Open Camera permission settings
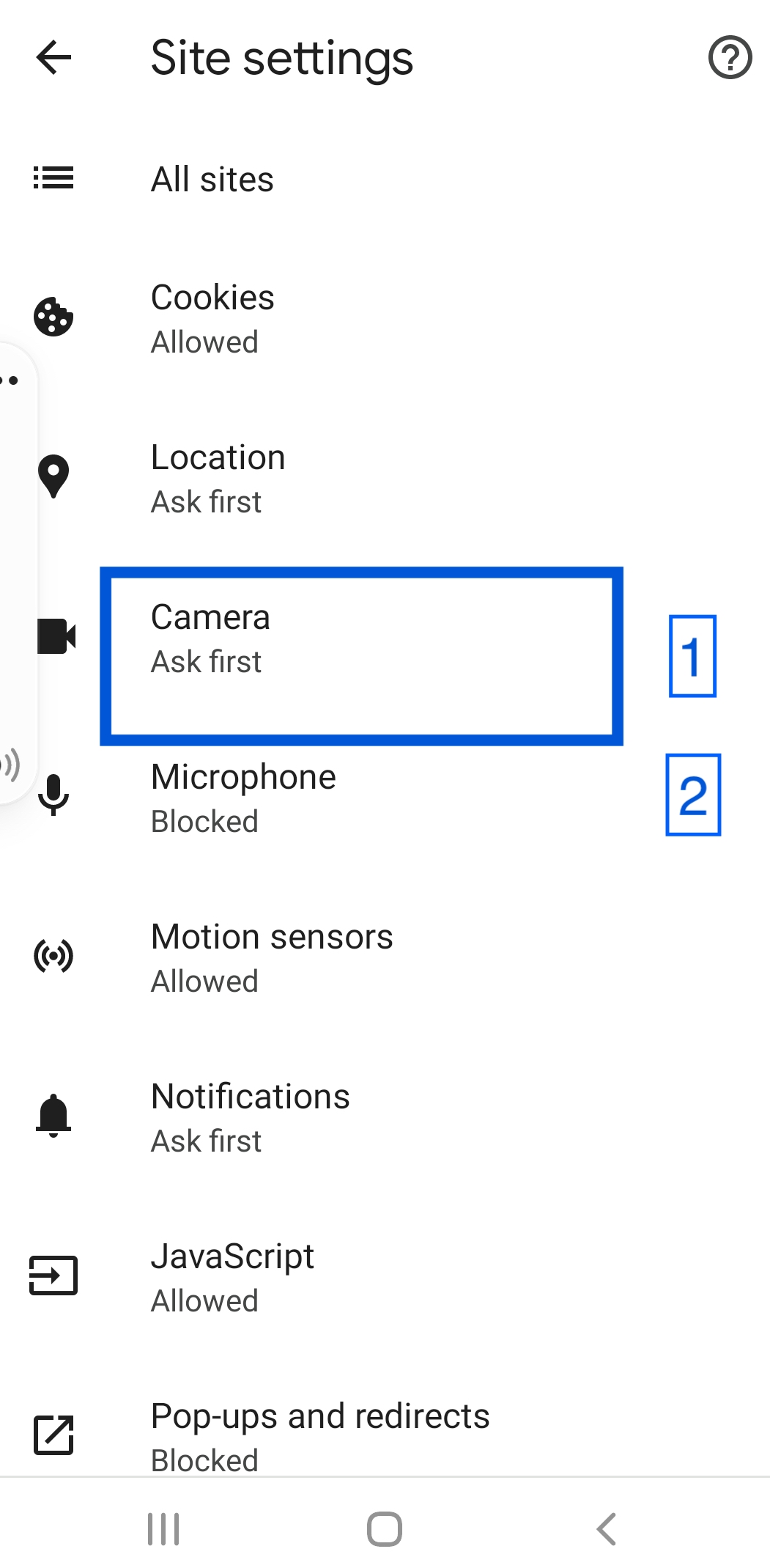The width and height of the screenshot is (770, 1568). [385, 638]
